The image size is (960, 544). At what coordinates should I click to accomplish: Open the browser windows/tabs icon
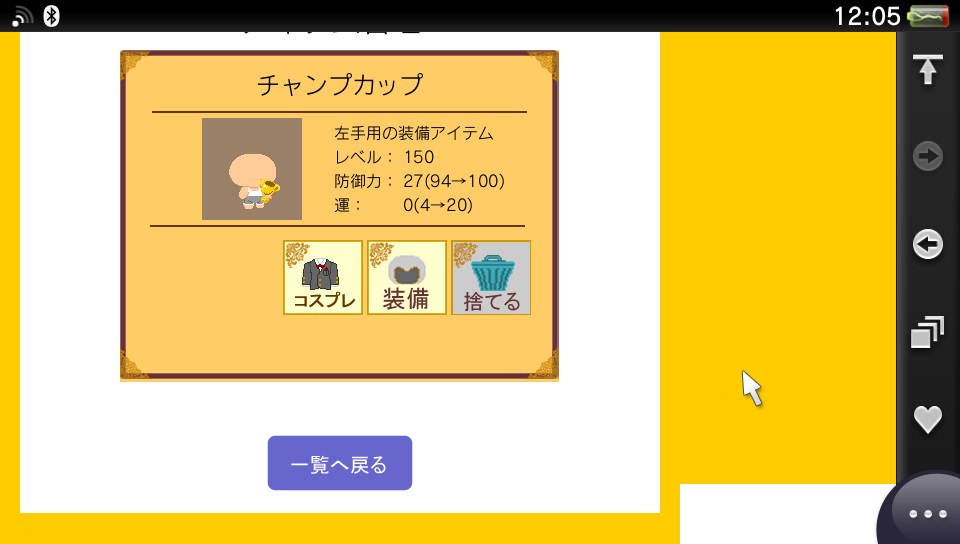(x=928, y=332)
